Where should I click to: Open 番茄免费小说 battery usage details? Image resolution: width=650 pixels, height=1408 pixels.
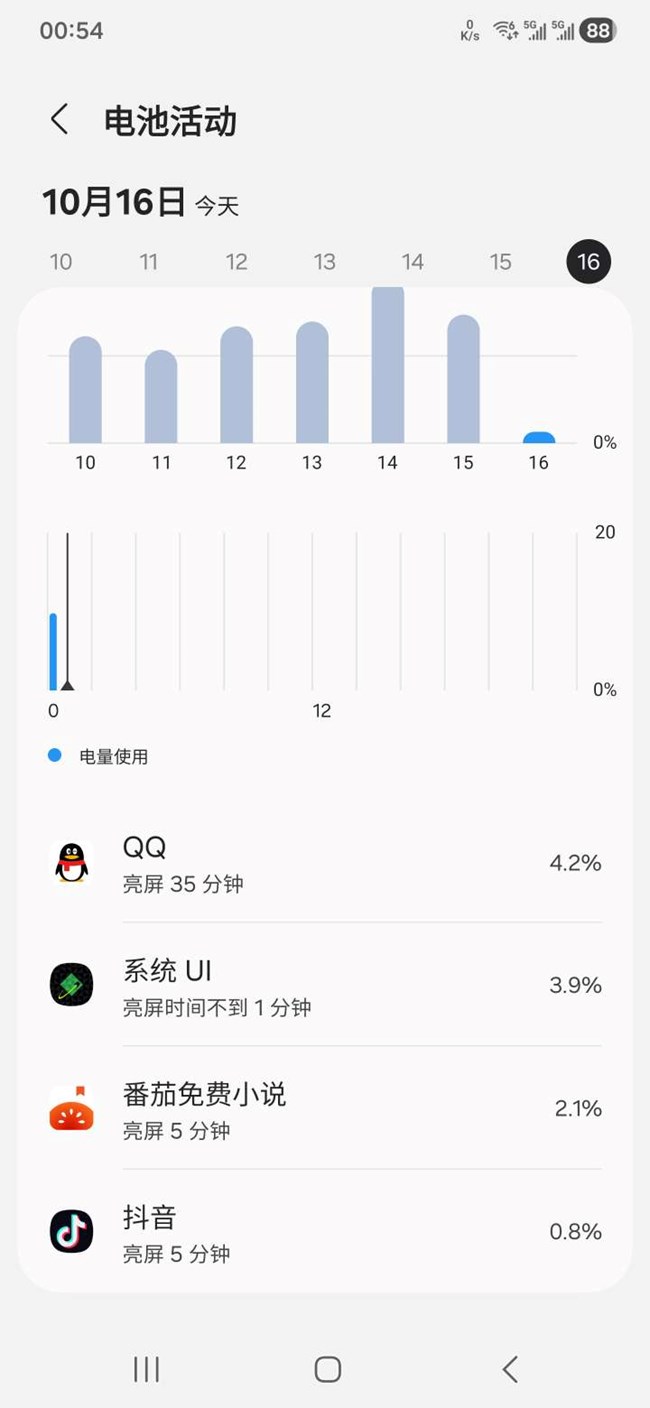(x=325, y=1109)
